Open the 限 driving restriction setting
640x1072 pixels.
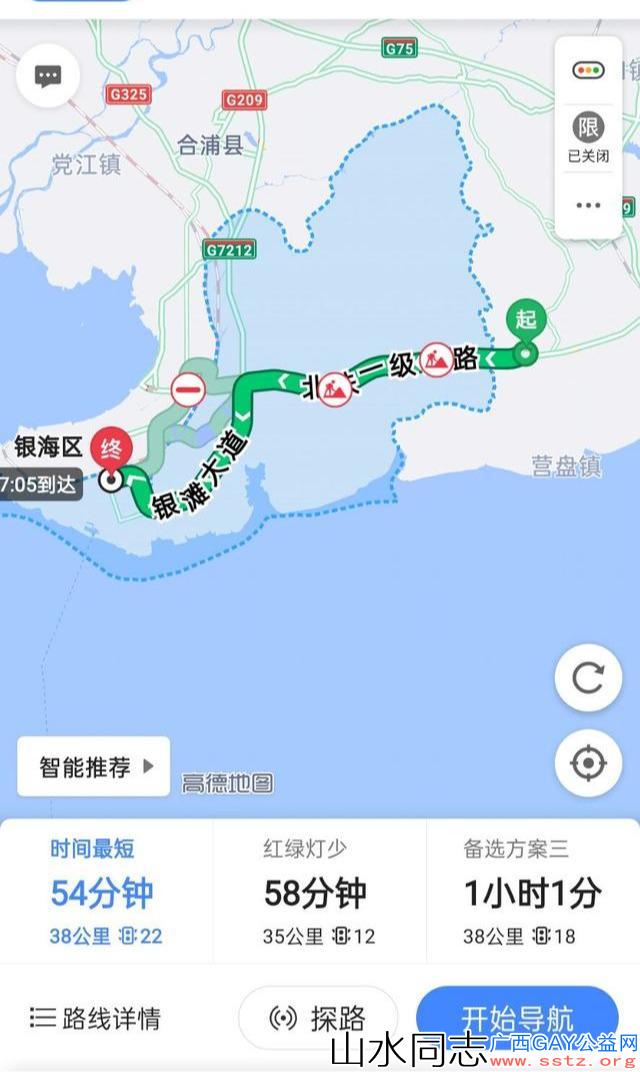tap(588, 137)
